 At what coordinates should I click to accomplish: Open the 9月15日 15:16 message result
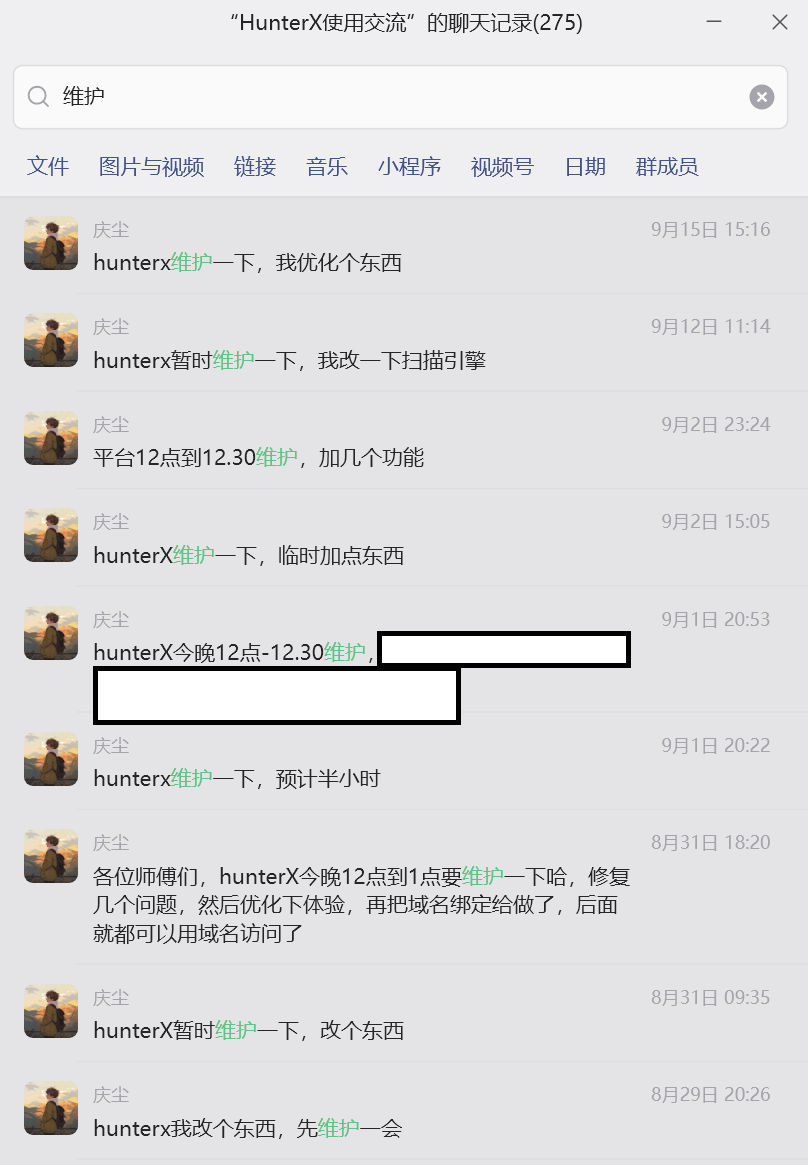[x=404, y=245]
